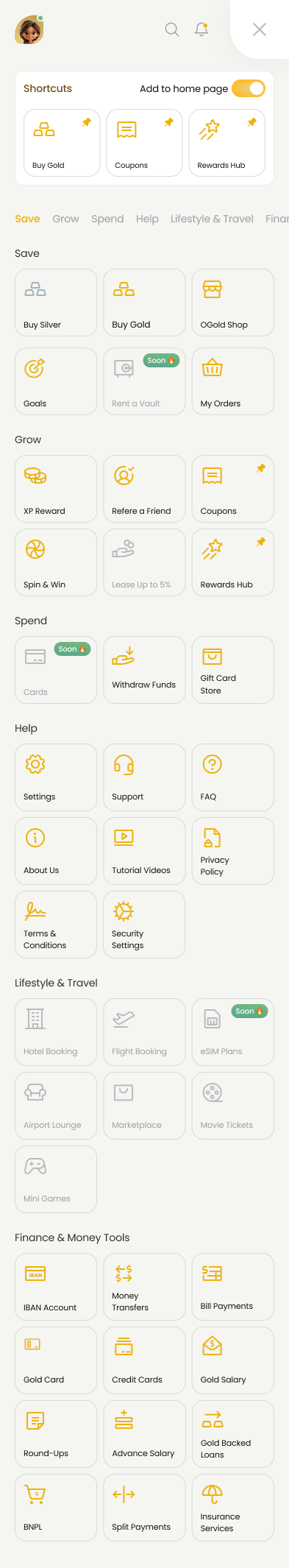This screenshot has height=1568, width=289.
Task: Close the menu with the X
Action: click(260, 29)
